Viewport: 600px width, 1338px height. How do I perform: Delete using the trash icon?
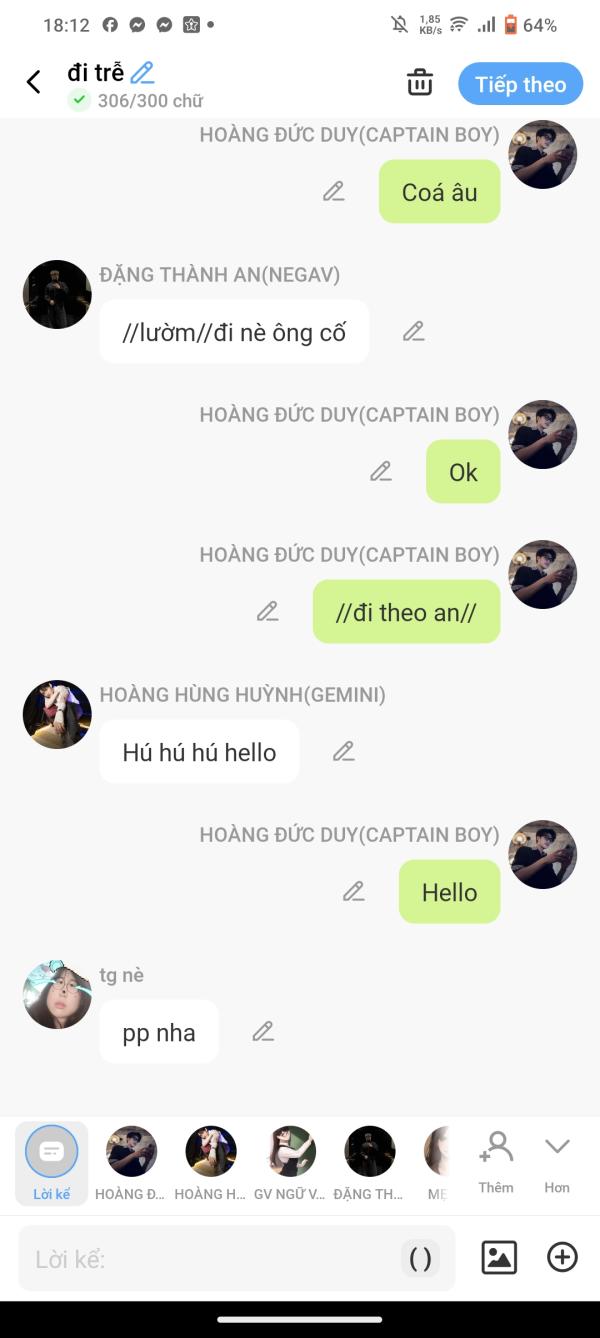point(420,83)
